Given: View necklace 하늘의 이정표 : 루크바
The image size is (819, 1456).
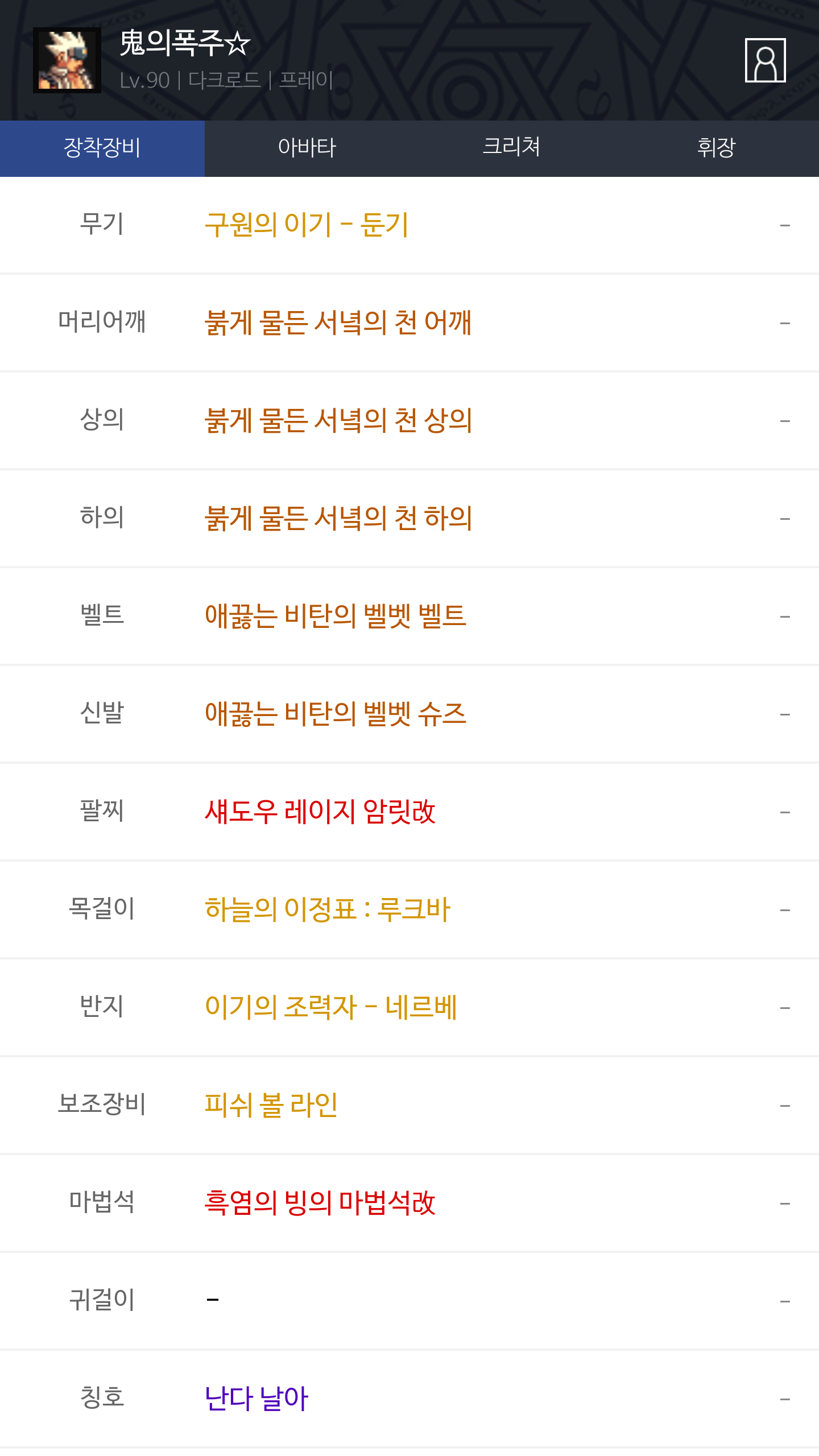Looking at the screenshot, I should (x=328, y=909).
